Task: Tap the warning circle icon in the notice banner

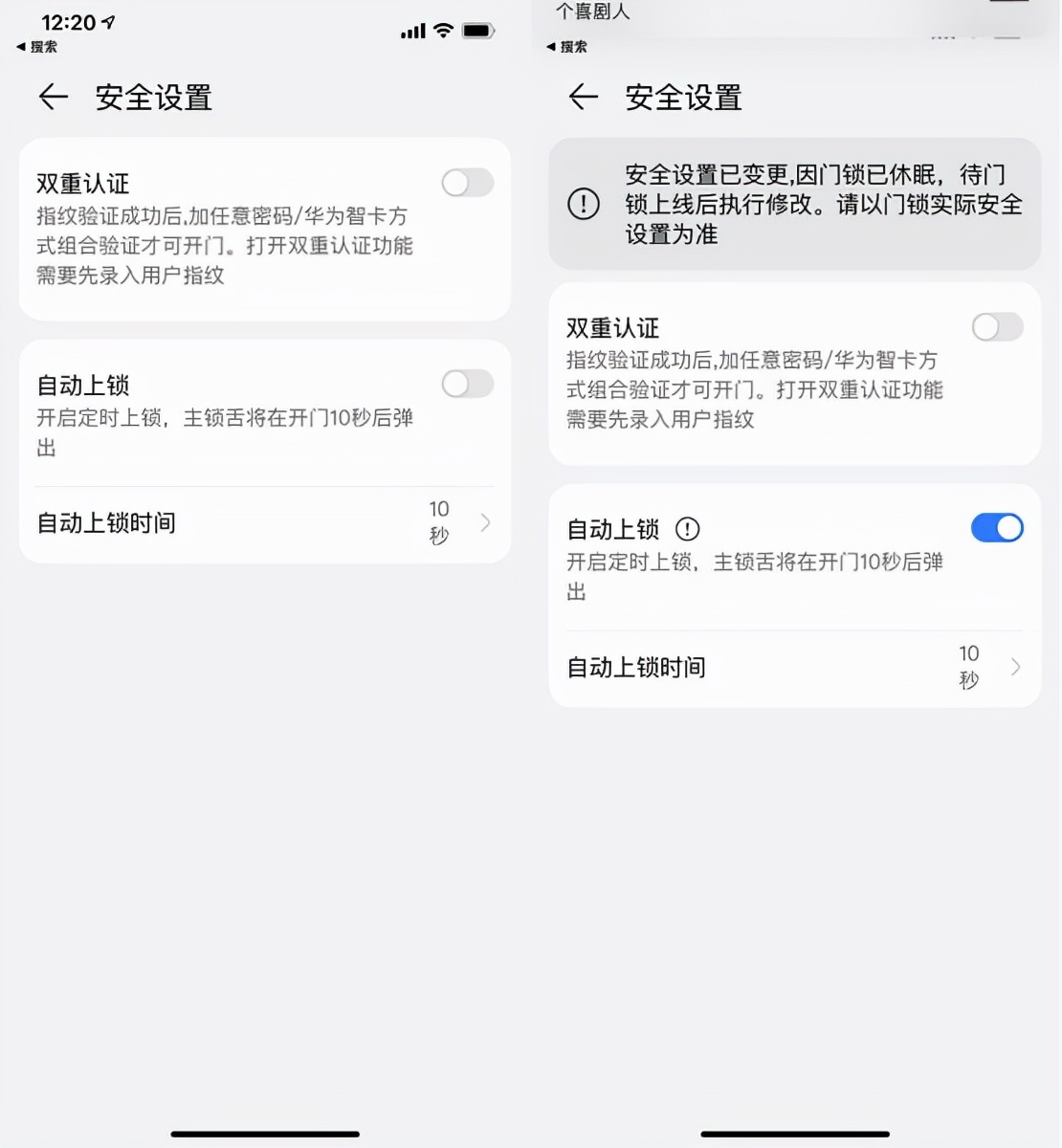Action: 584,204
